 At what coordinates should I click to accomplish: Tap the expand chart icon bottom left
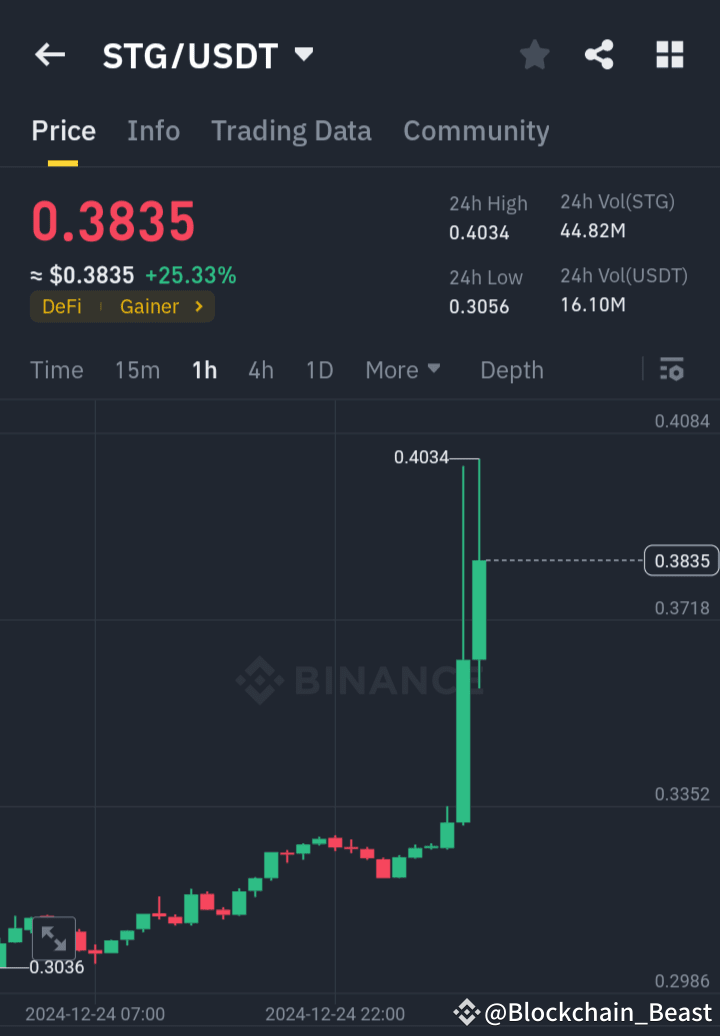tap(55, 938)
